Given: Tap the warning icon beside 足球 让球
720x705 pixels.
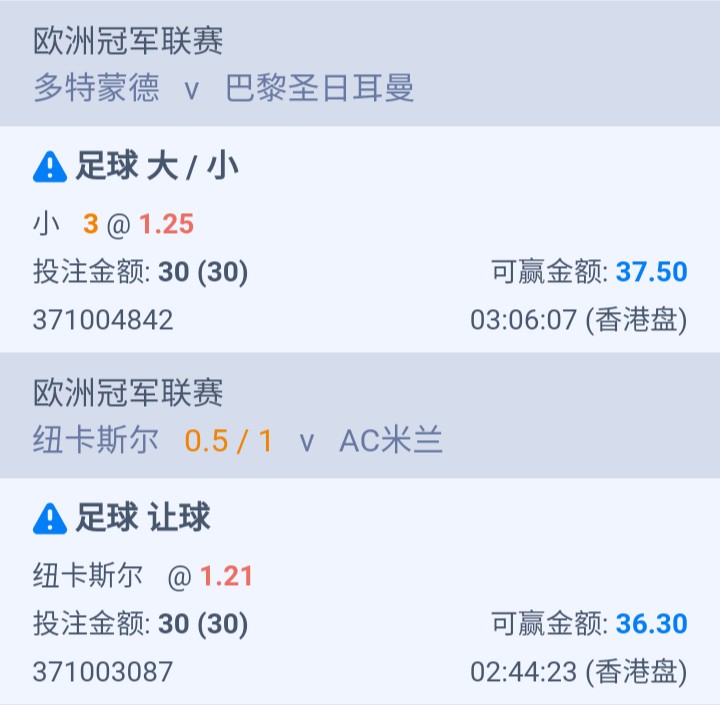Looking at the screenshot, I should coord(49,519).
